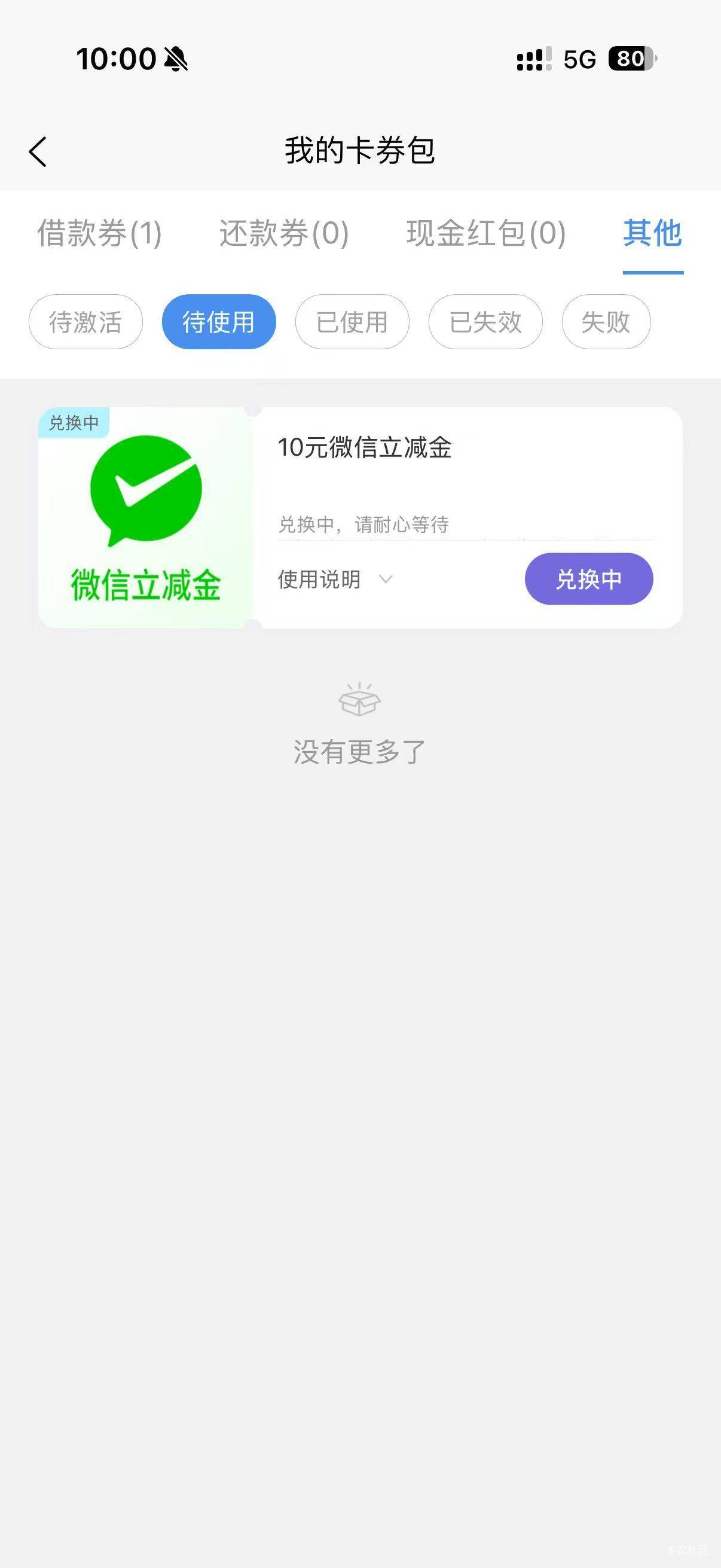Tap the 其他 tab
This screenshot has height=1568, width=721.
(x=652, y=233)
